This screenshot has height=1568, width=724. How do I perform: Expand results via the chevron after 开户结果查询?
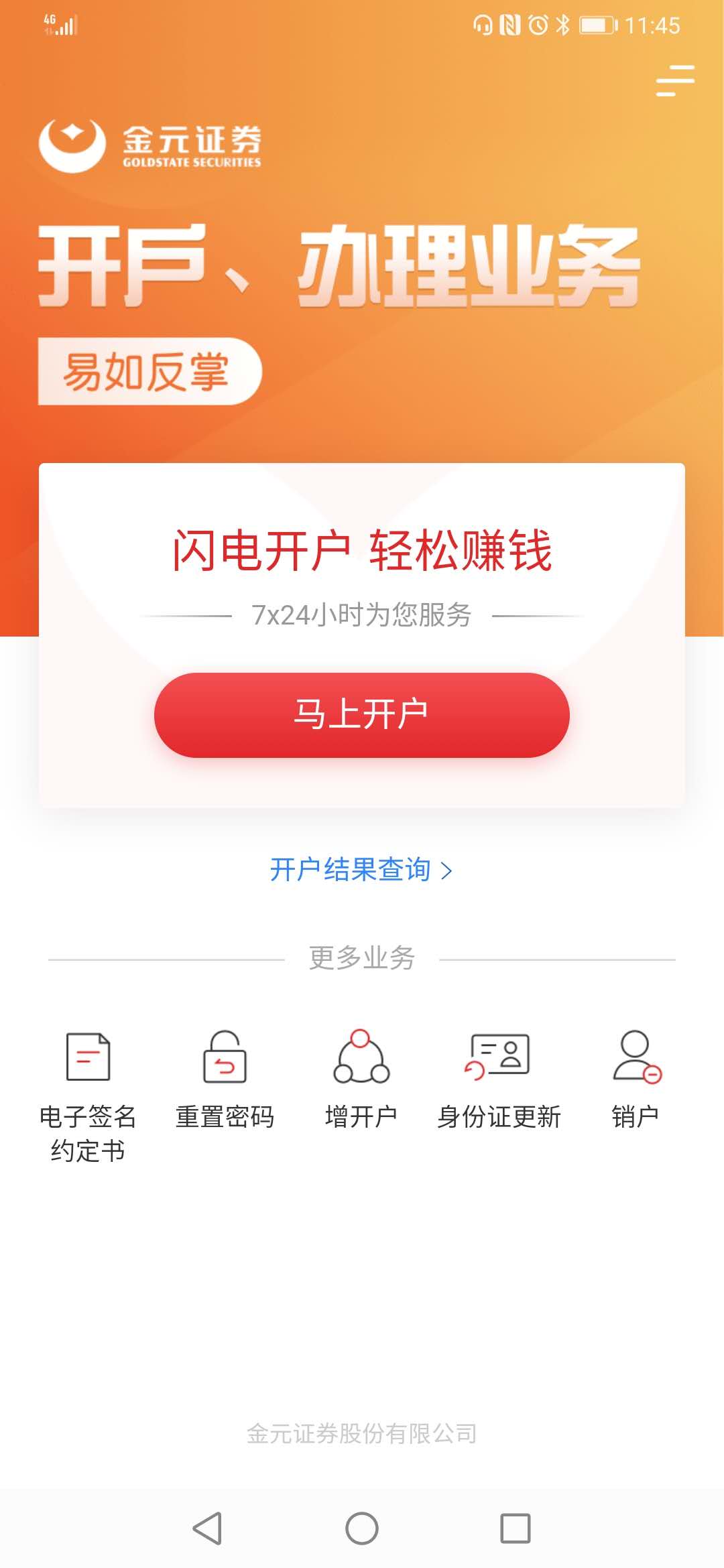[x=448, y=871]
